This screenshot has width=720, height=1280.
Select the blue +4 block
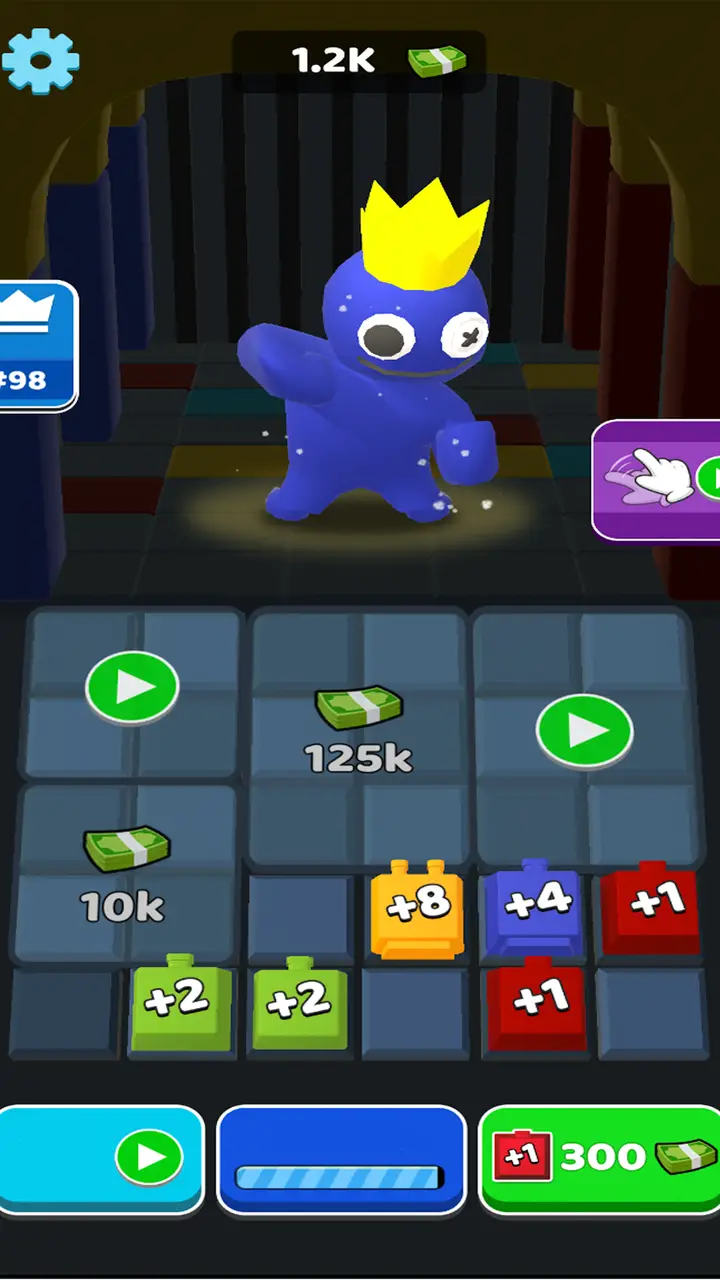(537, 903)
